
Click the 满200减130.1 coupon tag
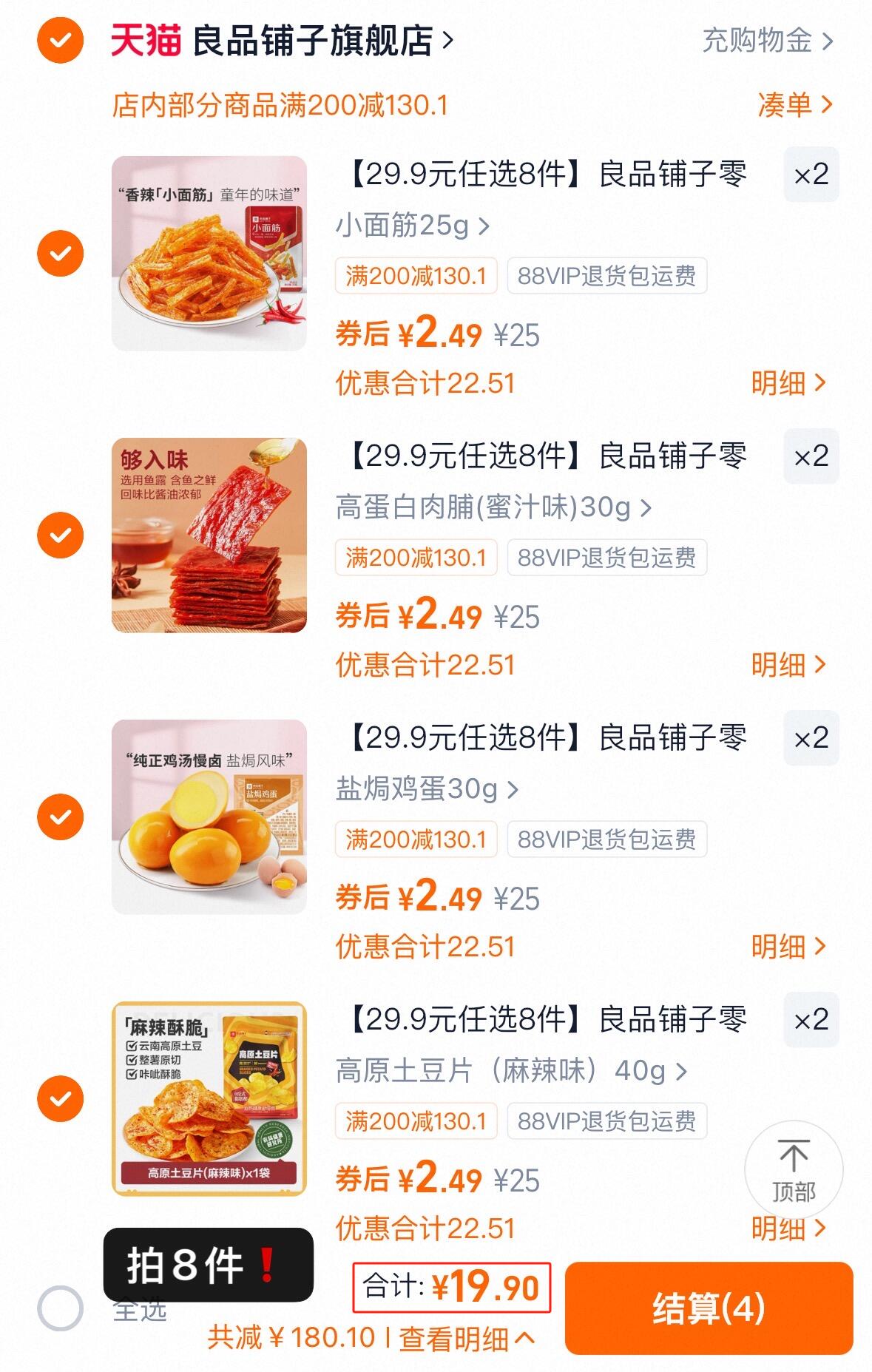click(x=416, y=275)
